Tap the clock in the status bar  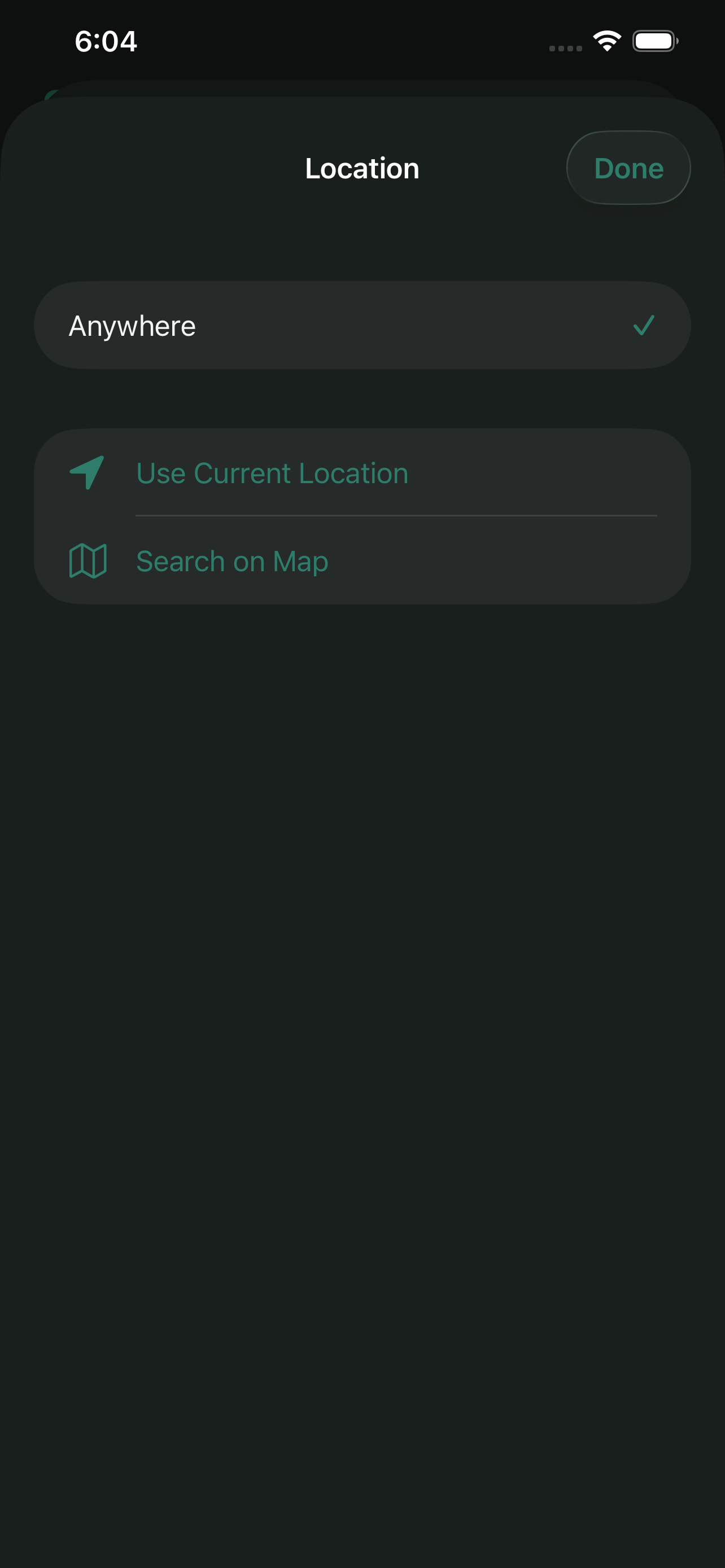tap(106, 41)
